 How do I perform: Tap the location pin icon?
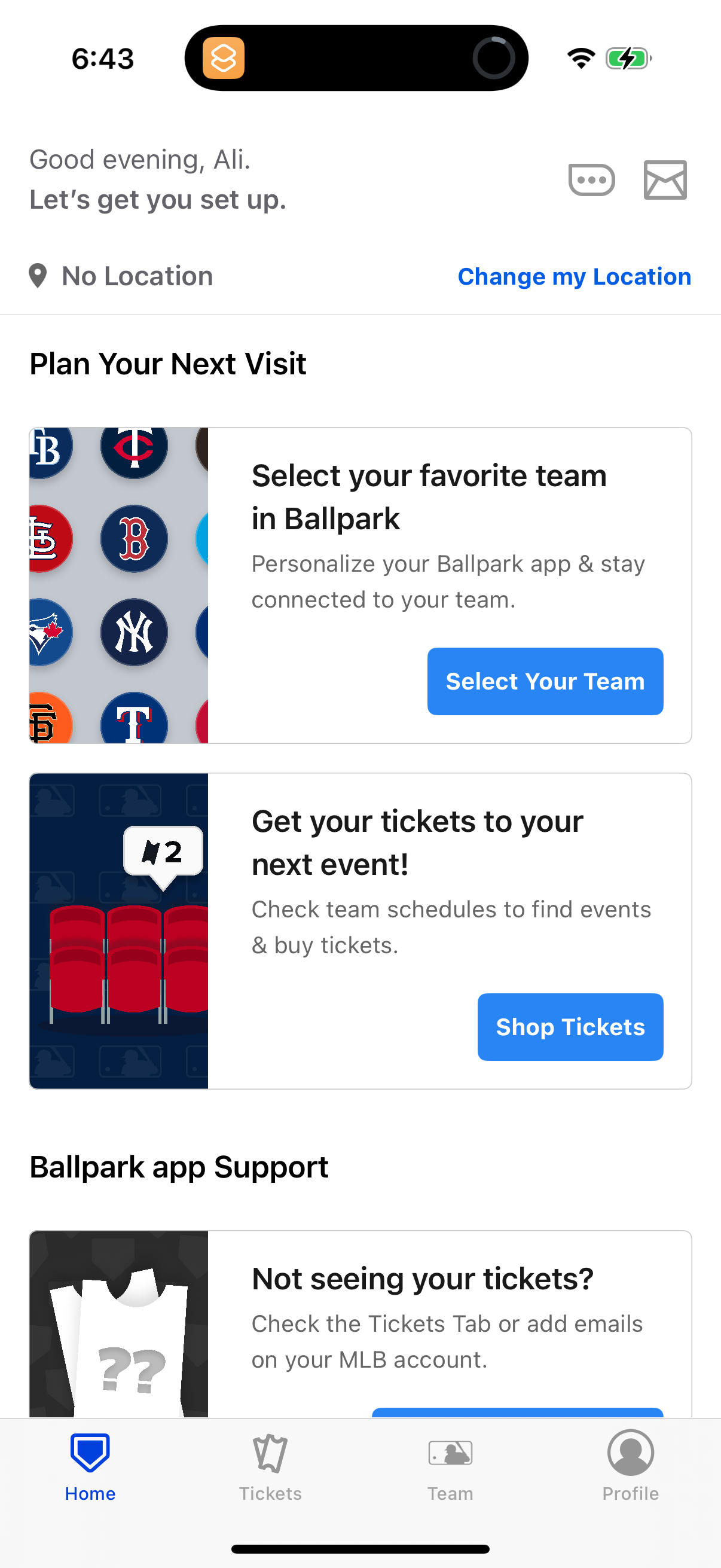click(38, 276)
